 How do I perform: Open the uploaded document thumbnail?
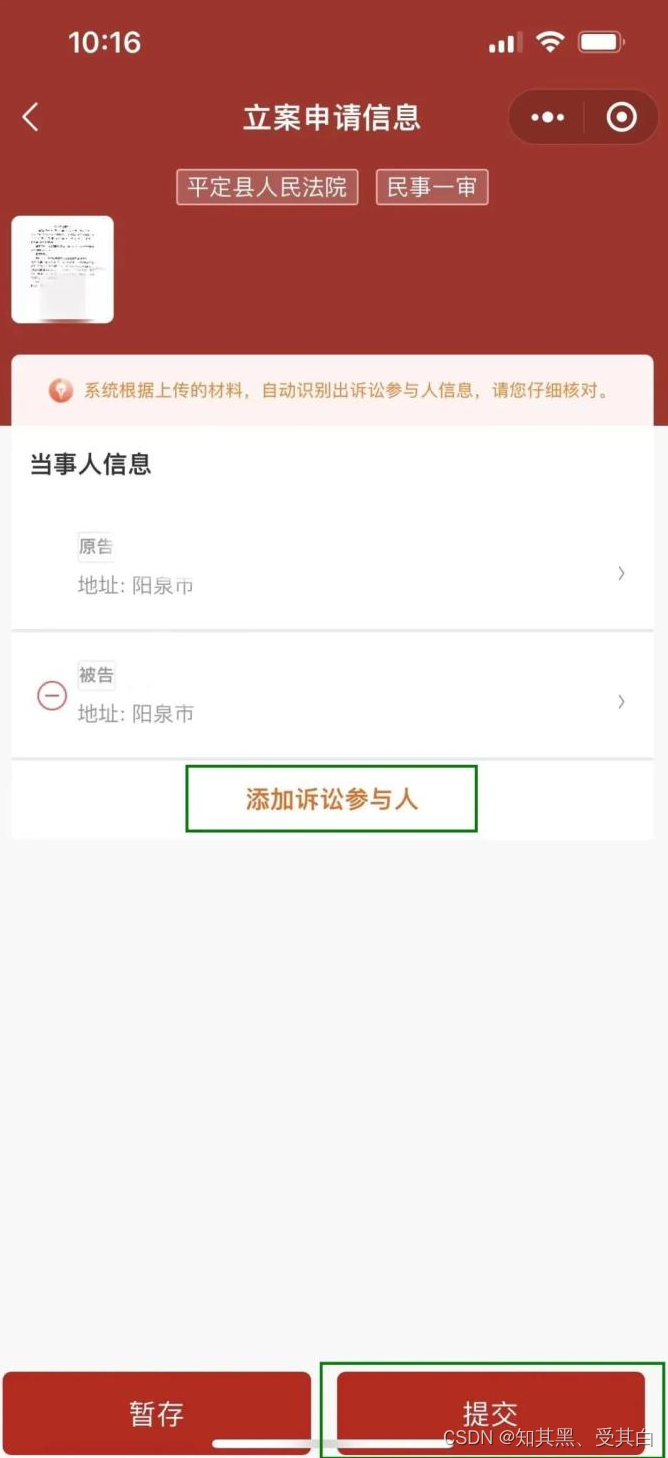pos(63,269)
